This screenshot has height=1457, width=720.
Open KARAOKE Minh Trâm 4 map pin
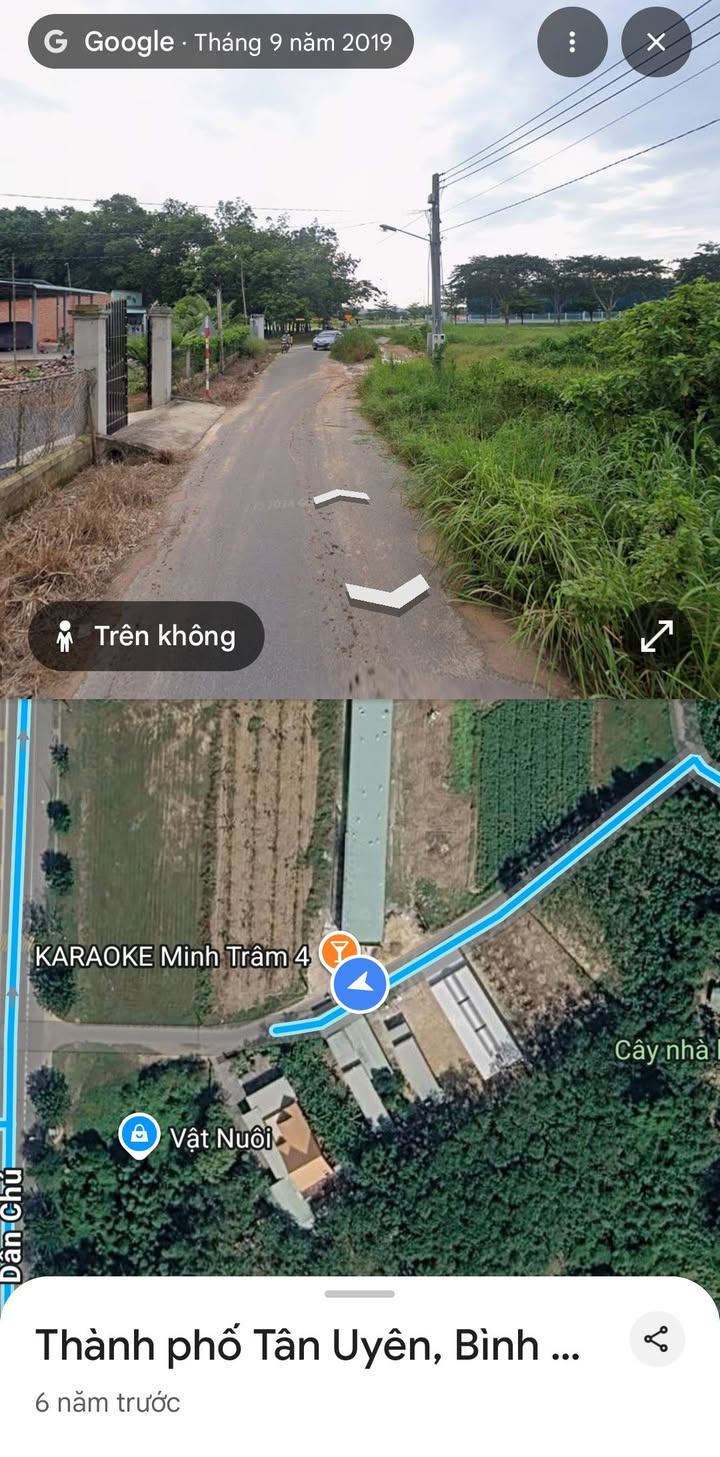click(x=340, y=951)
